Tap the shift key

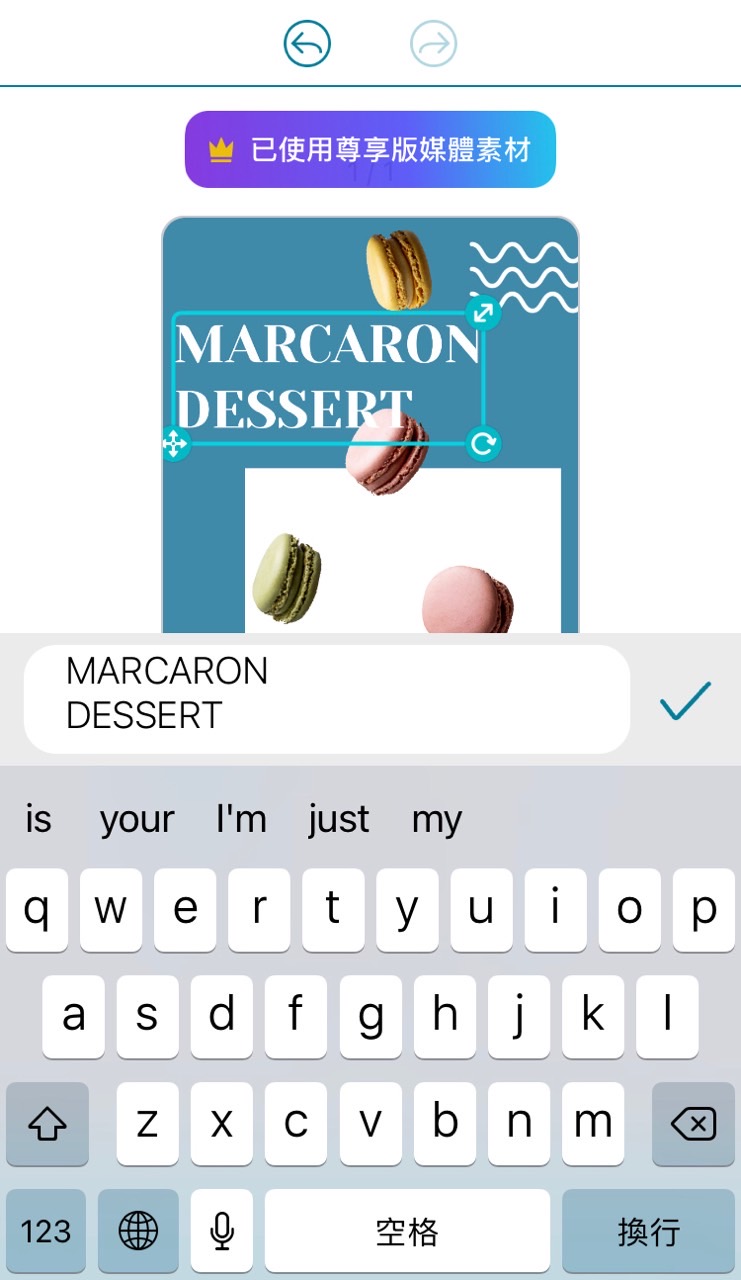pyautogui.click(x=47, y=1124)
